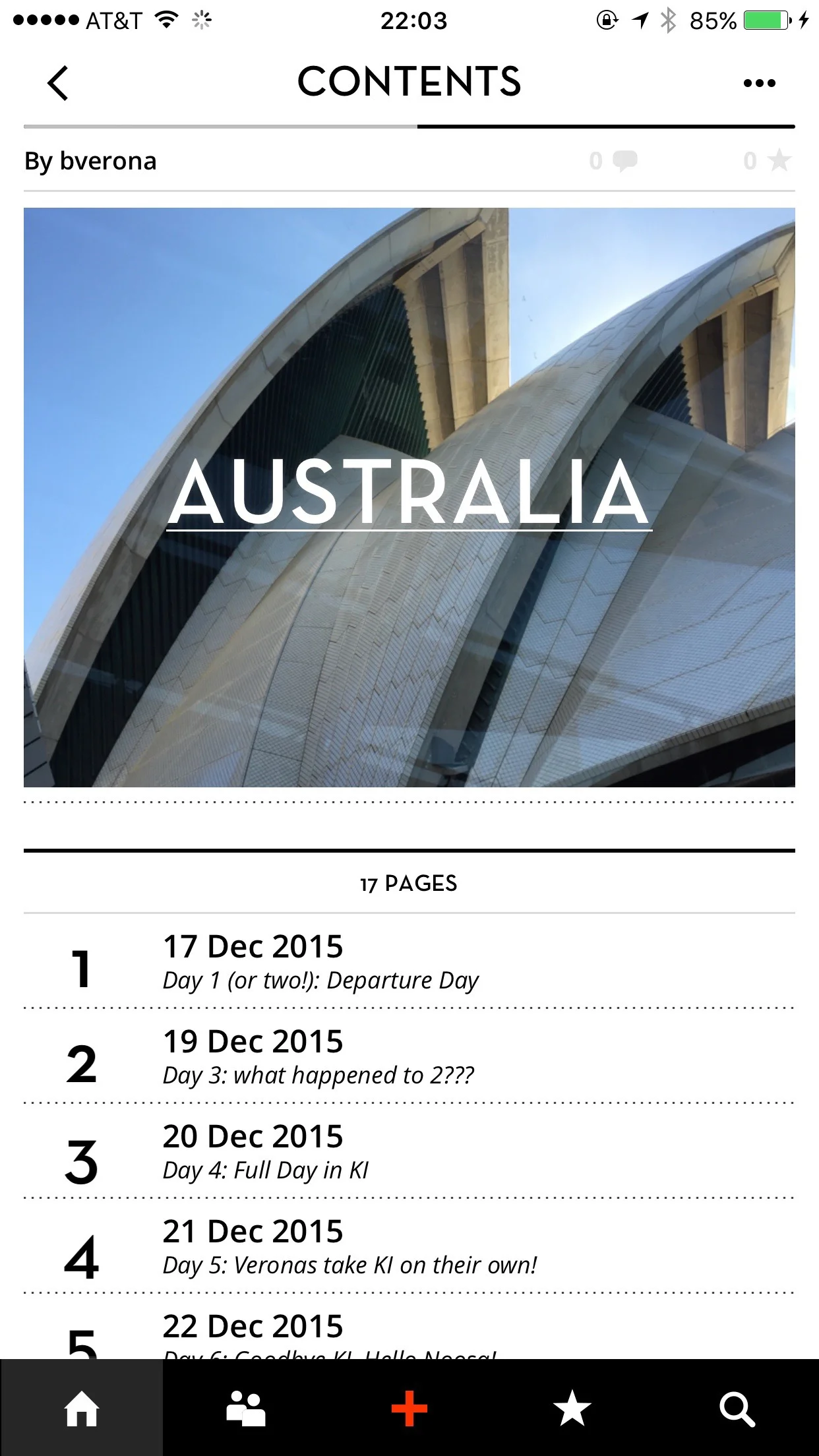
Task: Open the star favorites tab
Action: (x=572, y=1408)
